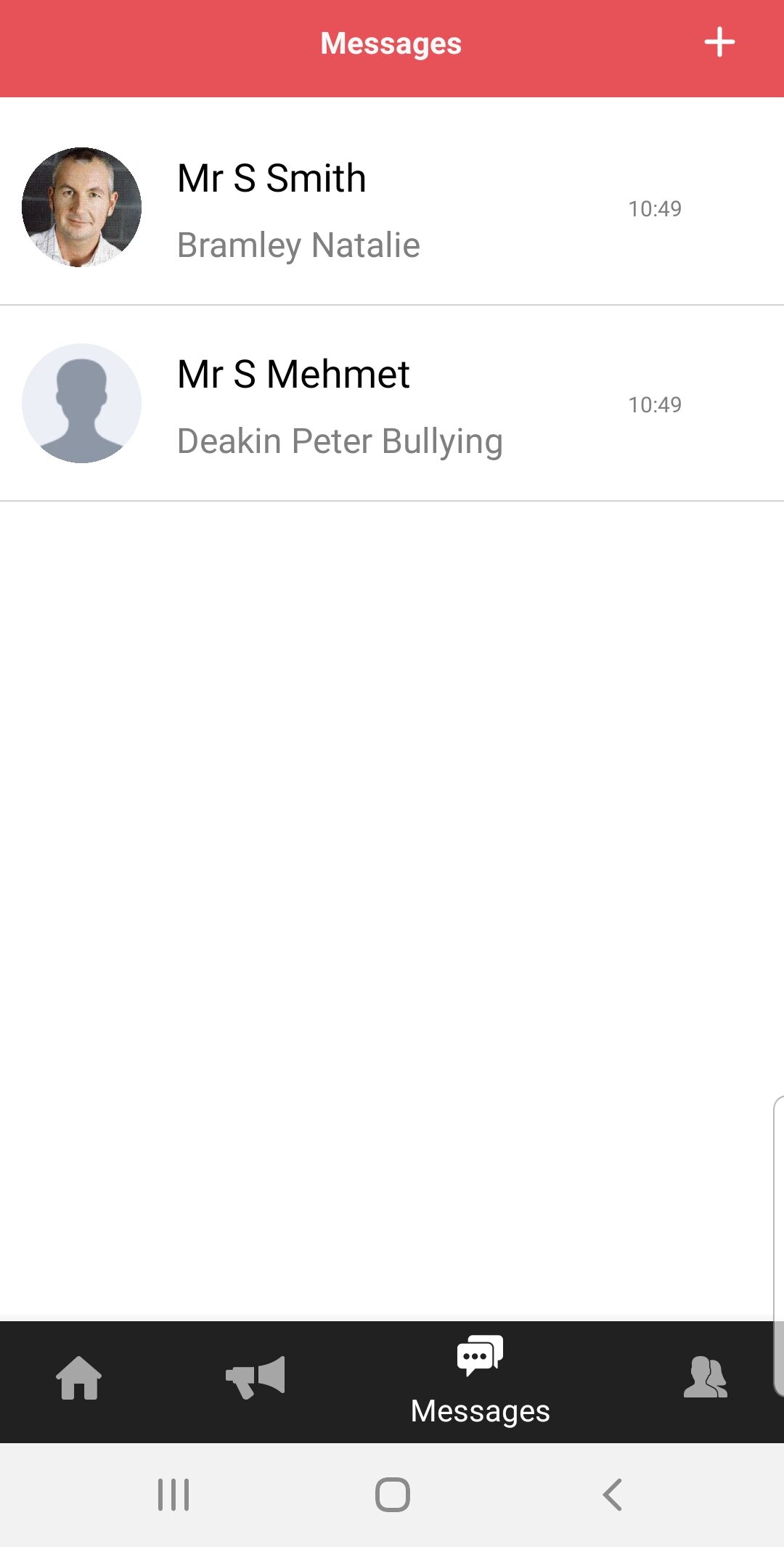This screenshot has height=1547, width=784.
Task: Select the Messages tab in bottom bar
Action: (480, 1381)
